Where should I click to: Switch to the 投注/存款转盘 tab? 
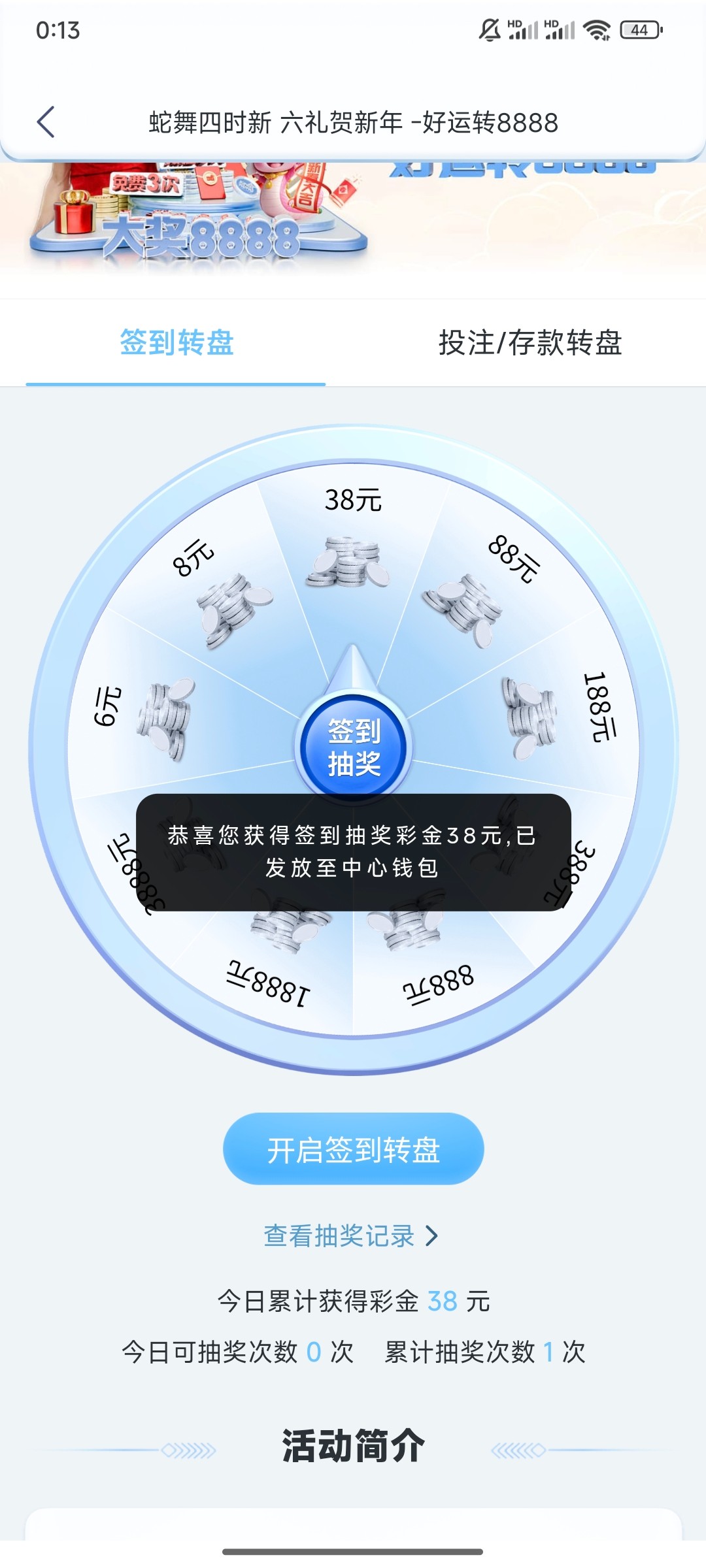[x=529, y=343]
